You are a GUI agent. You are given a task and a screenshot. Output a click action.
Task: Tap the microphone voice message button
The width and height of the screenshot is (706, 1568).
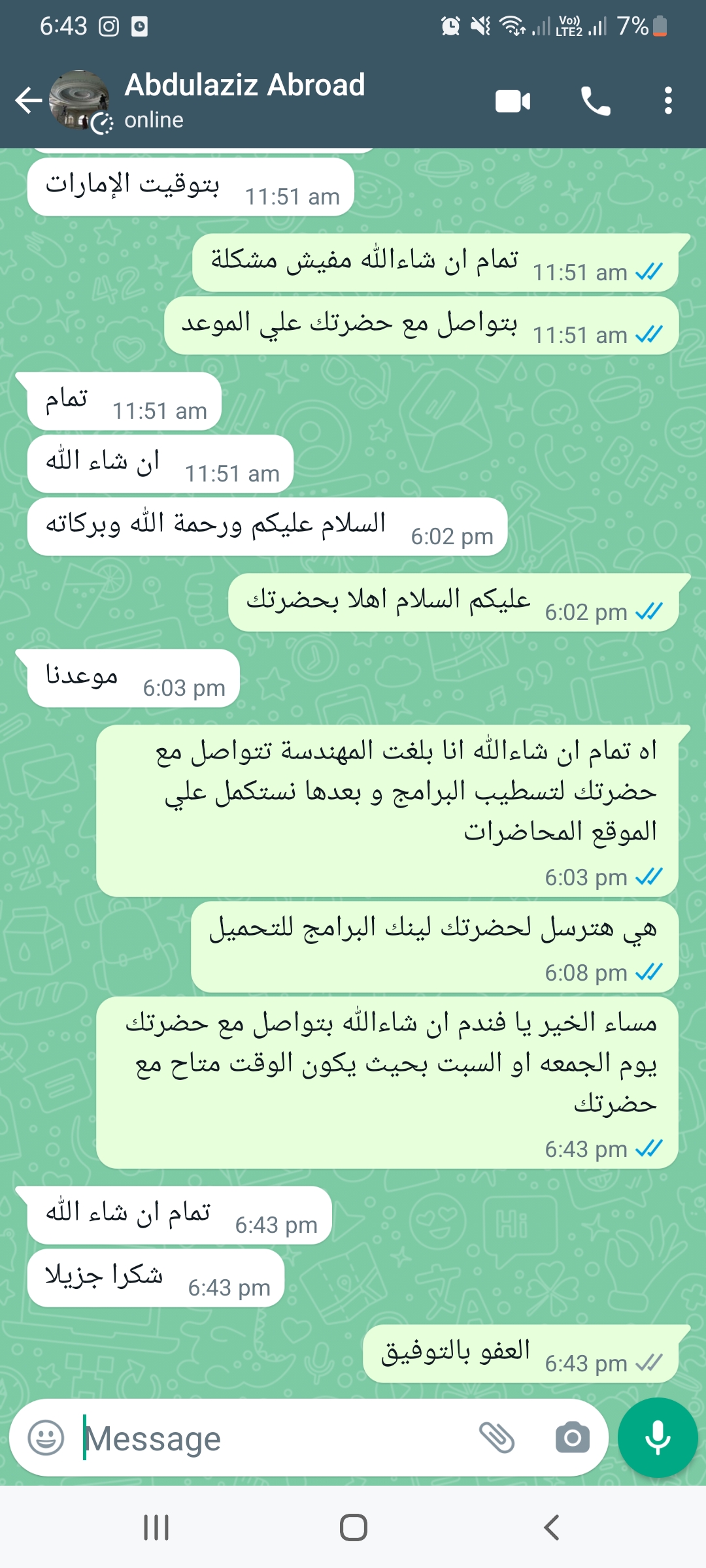coord(658,1437)
